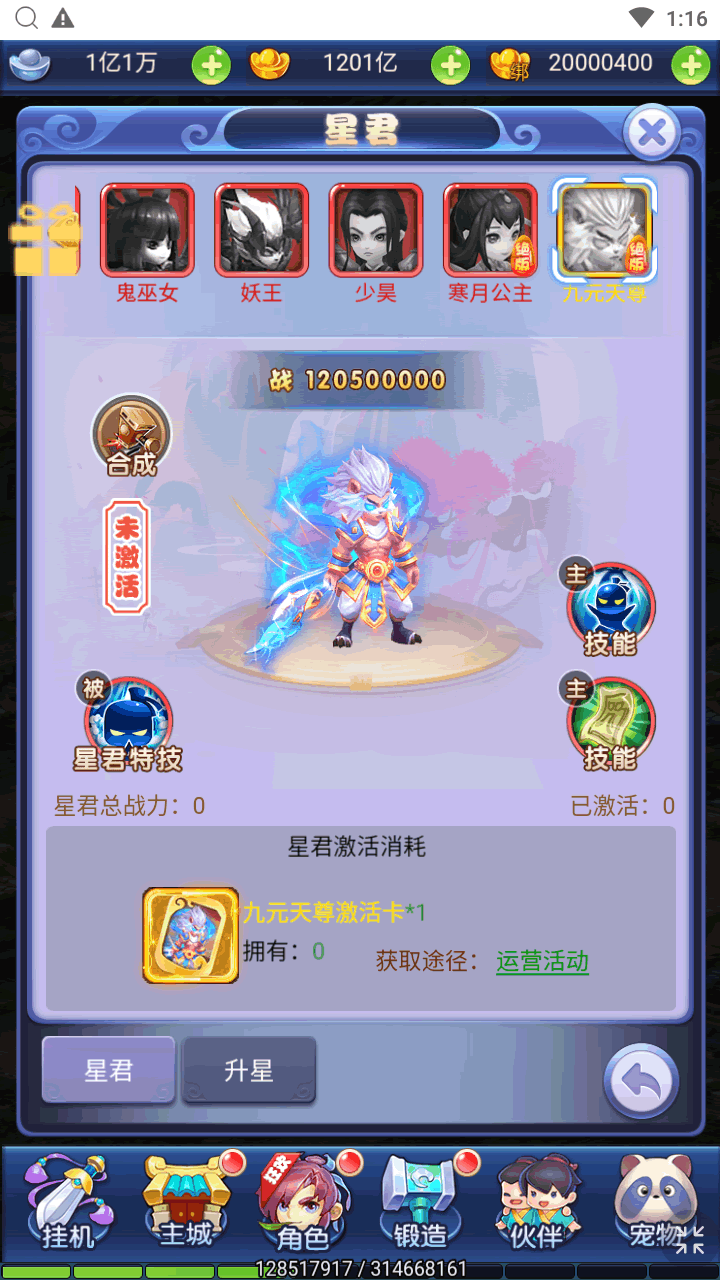This screenshot has width=720, height=1280.
Task: Add more silver with the plus button
Action: coord(211,65)
